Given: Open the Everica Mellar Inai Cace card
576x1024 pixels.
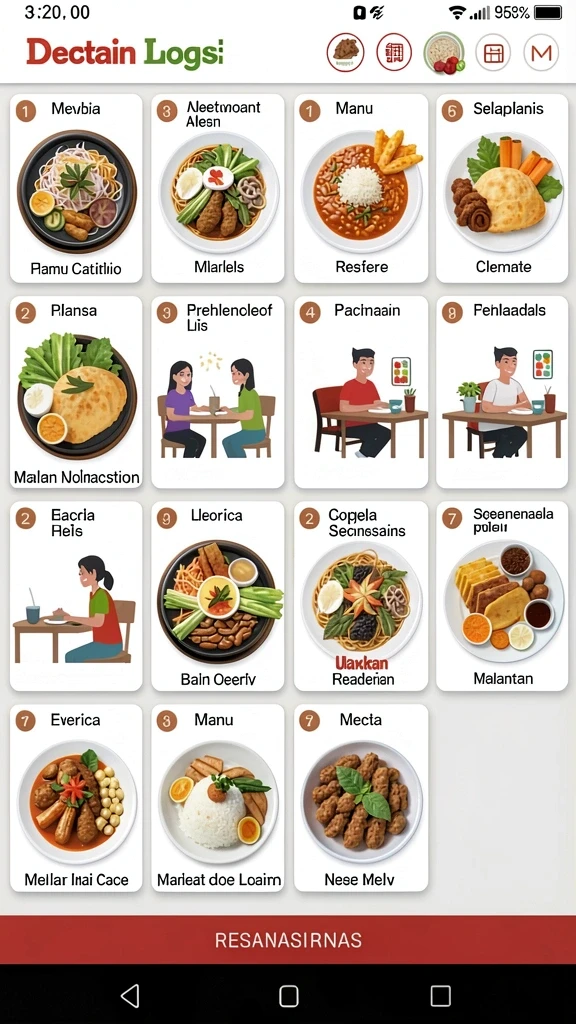Looking at the screenshot, I should pos(76,797).
